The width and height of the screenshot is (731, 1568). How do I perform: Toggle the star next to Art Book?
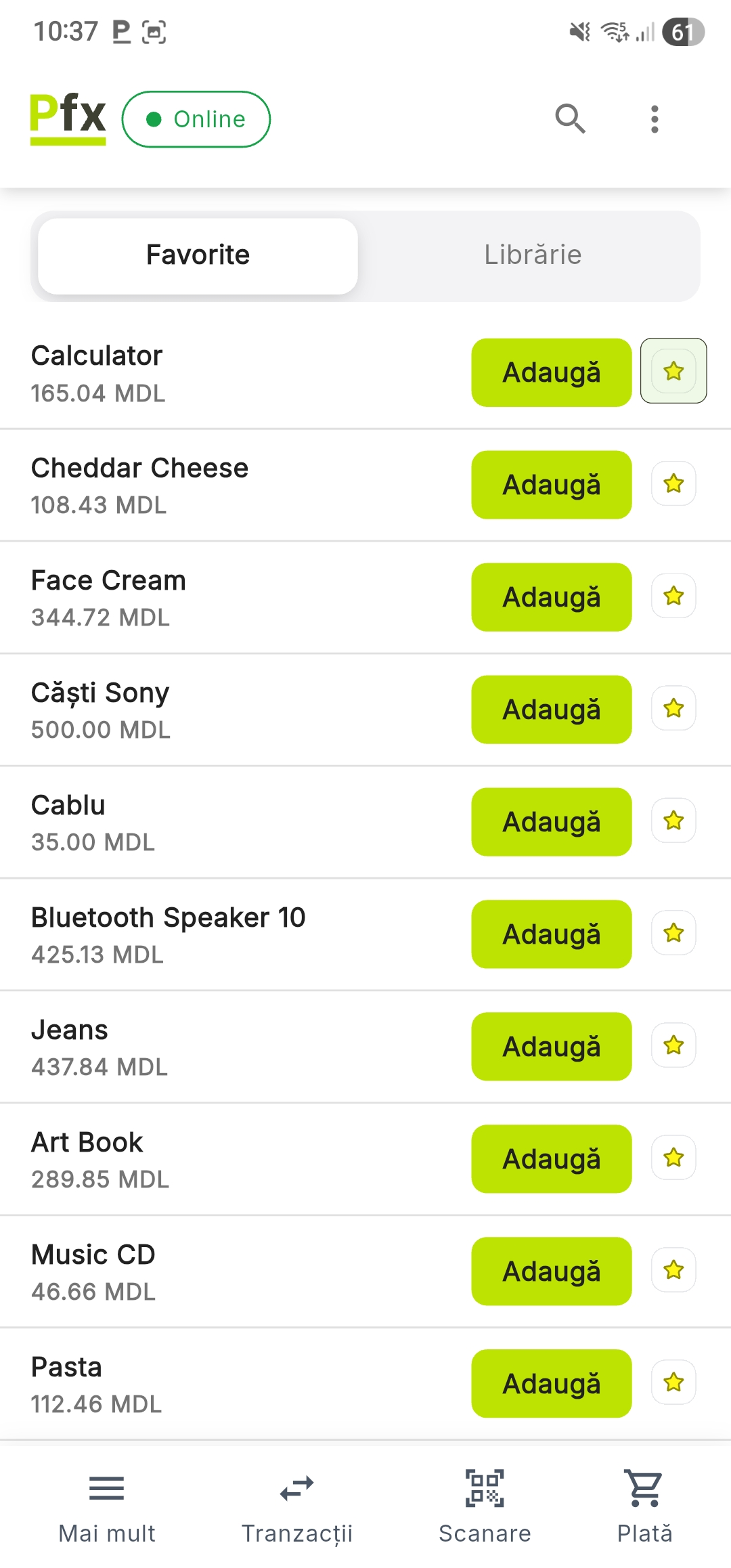[673, 1158]
